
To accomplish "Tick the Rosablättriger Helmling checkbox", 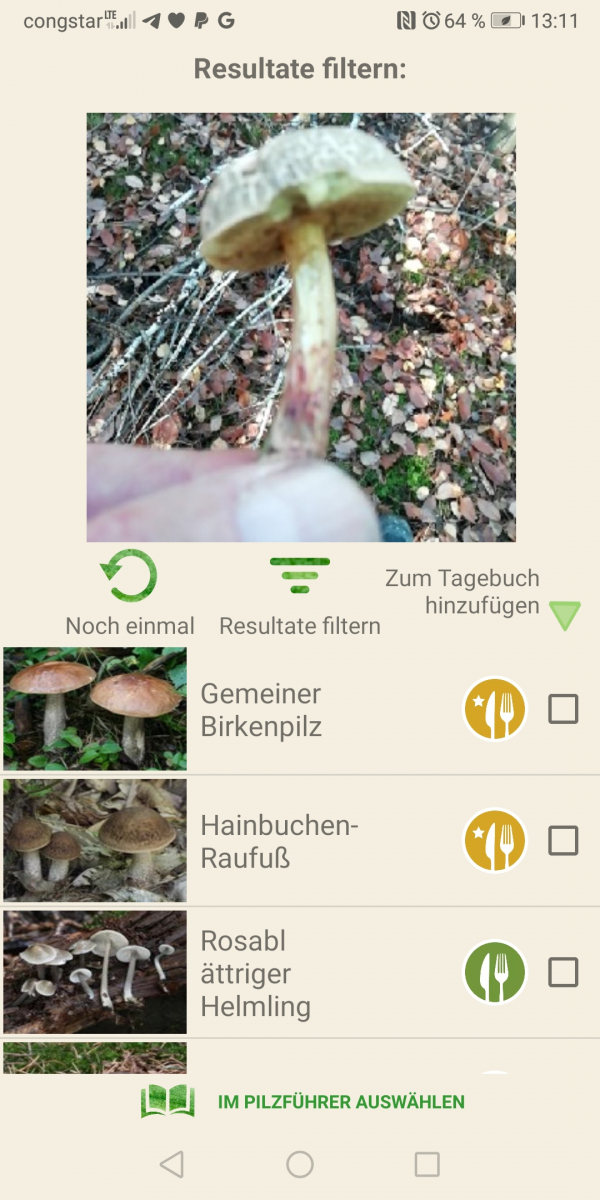I will [x=563, y=973].
